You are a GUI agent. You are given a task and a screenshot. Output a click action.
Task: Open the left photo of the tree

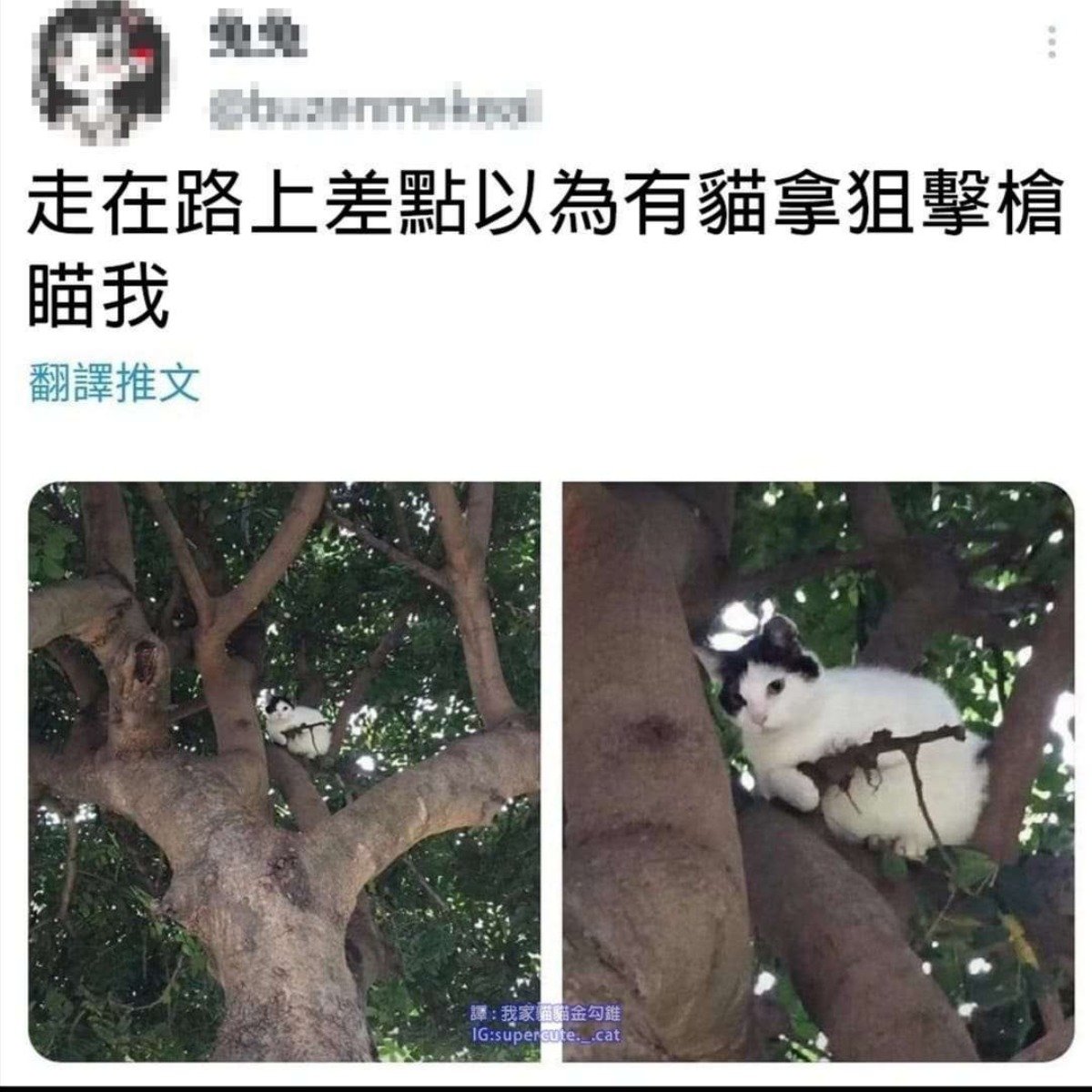(x=285, y=772)
